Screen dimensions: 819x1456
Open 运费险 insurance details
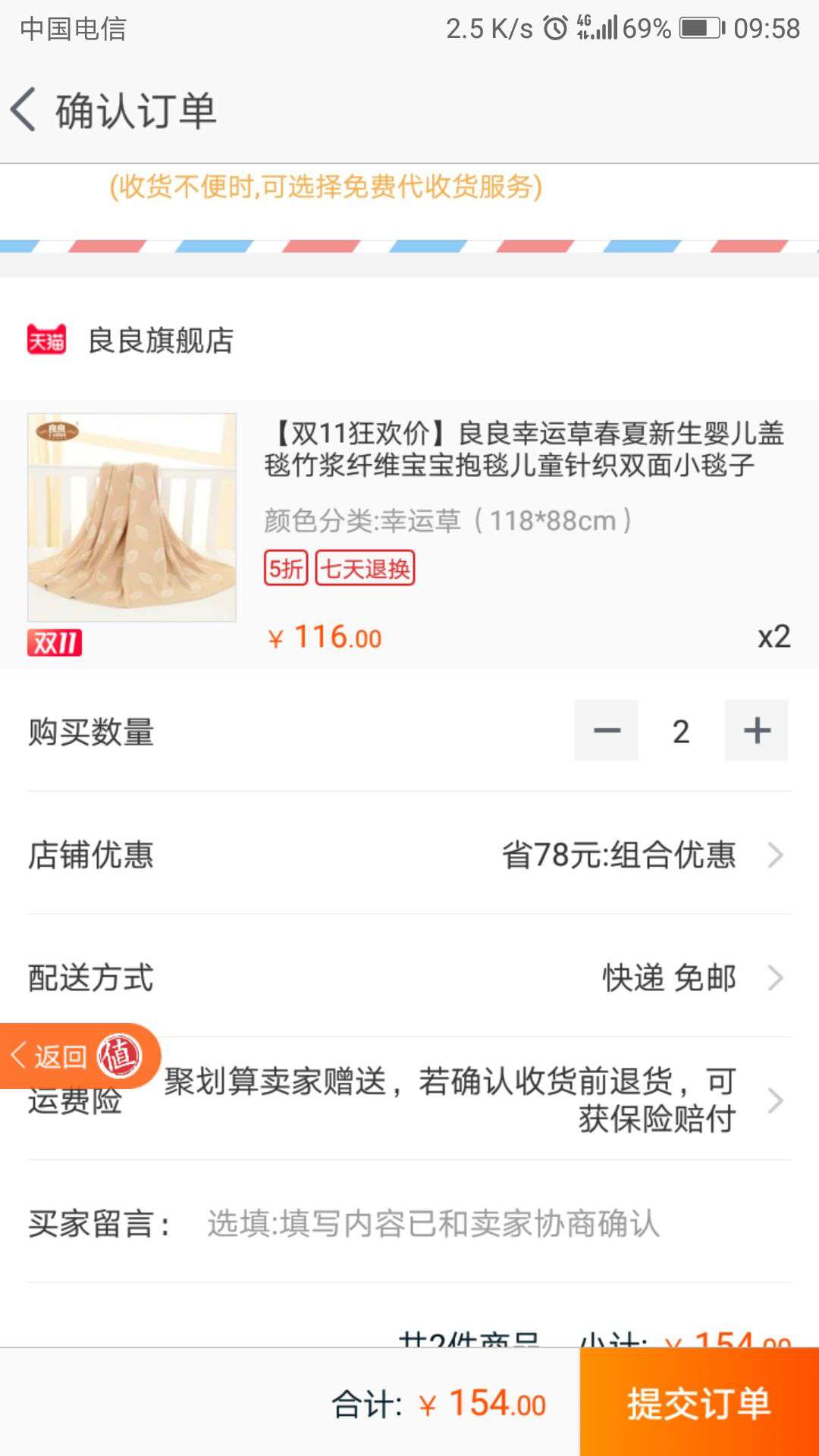pyautogui.click(x=409, y=1100)
